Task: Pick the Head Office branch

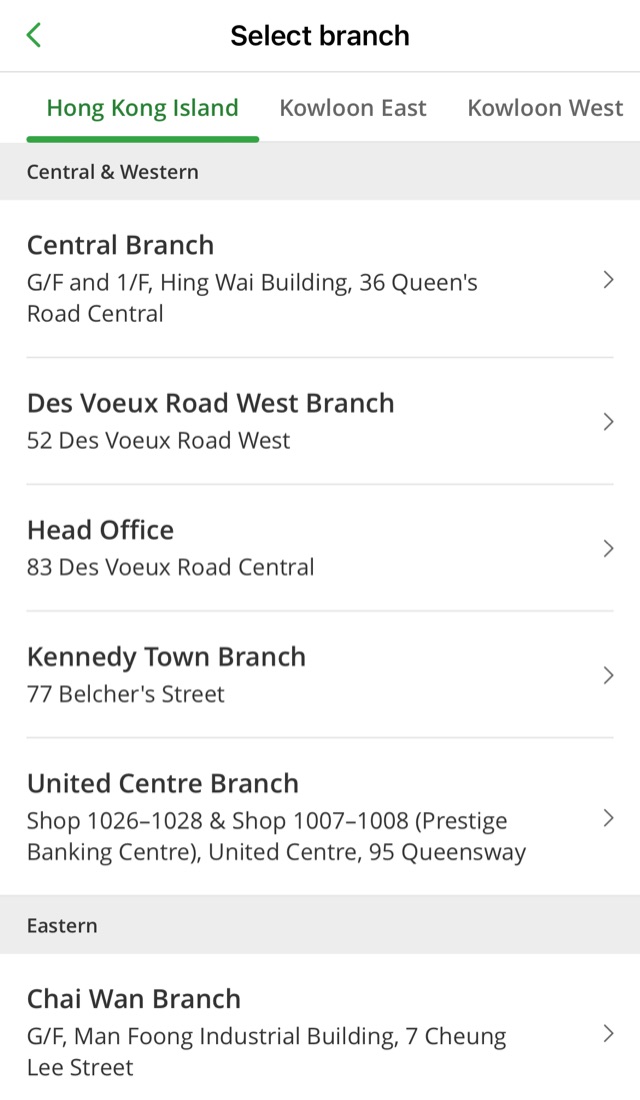Action: [320, 548]
